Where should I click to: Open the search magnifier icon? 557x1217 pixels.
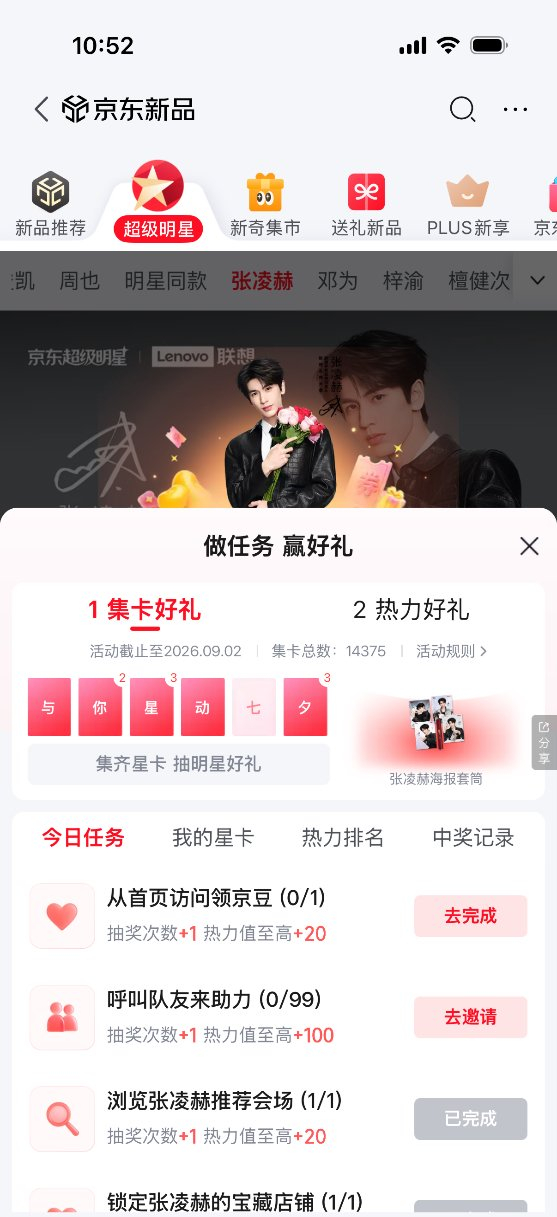coord(462,109)
